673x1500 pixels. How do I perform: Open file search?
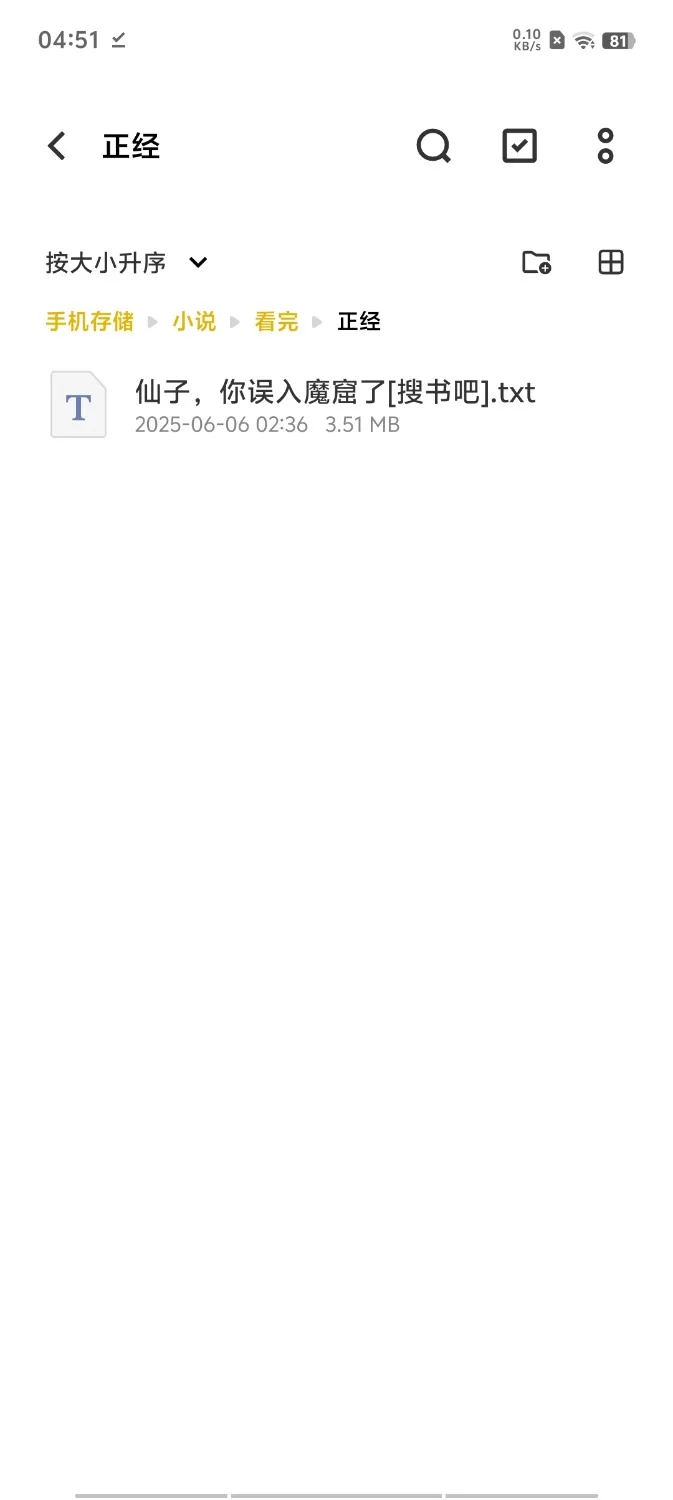[x=433, y=146]
